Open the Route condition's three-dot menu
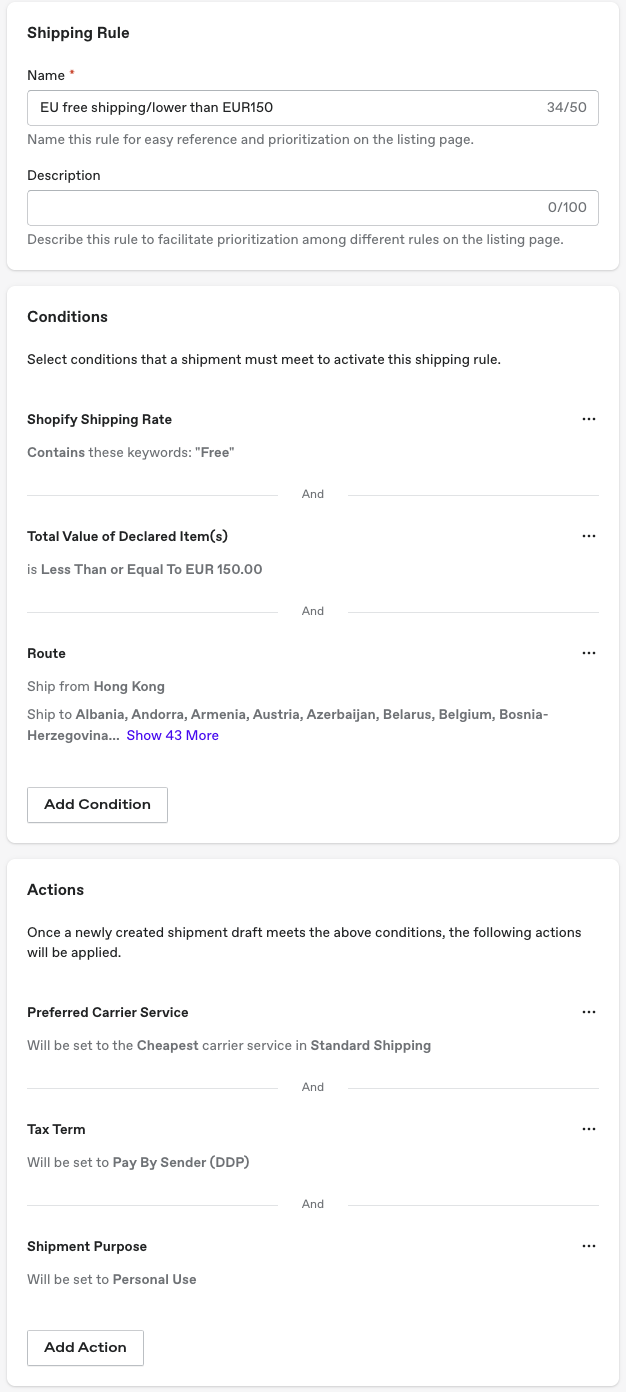Image resolution: width=626 pixels, height=1392 pixels. [588, 653]
